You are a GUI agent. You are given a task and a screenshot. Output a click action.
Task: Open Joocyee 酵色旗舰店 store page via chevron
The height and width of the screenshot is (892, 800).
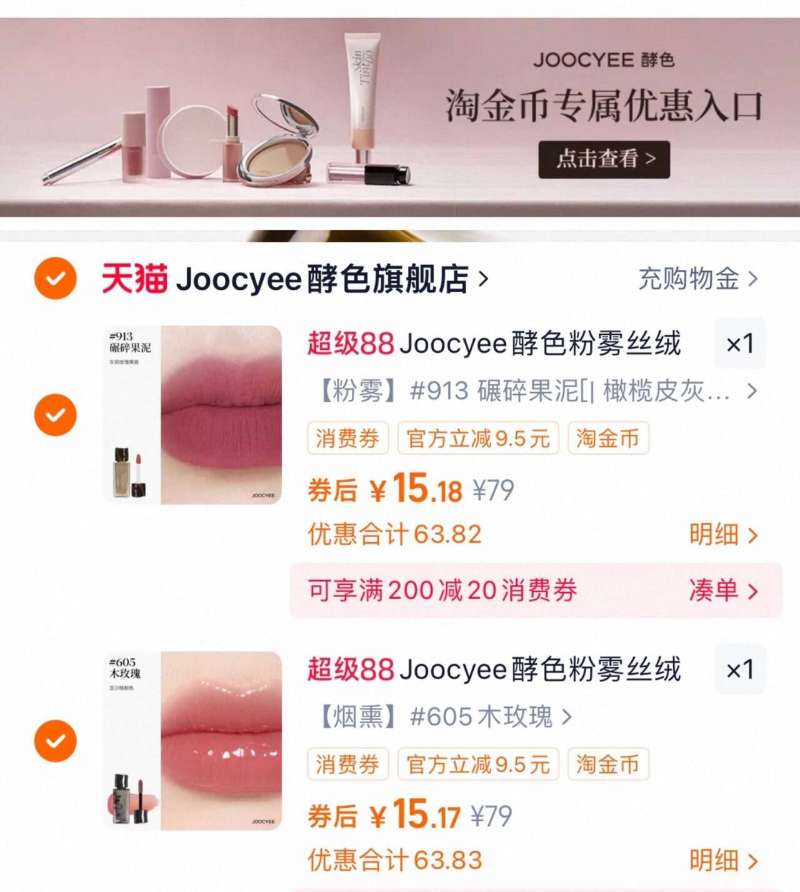[x=485, y=281]
